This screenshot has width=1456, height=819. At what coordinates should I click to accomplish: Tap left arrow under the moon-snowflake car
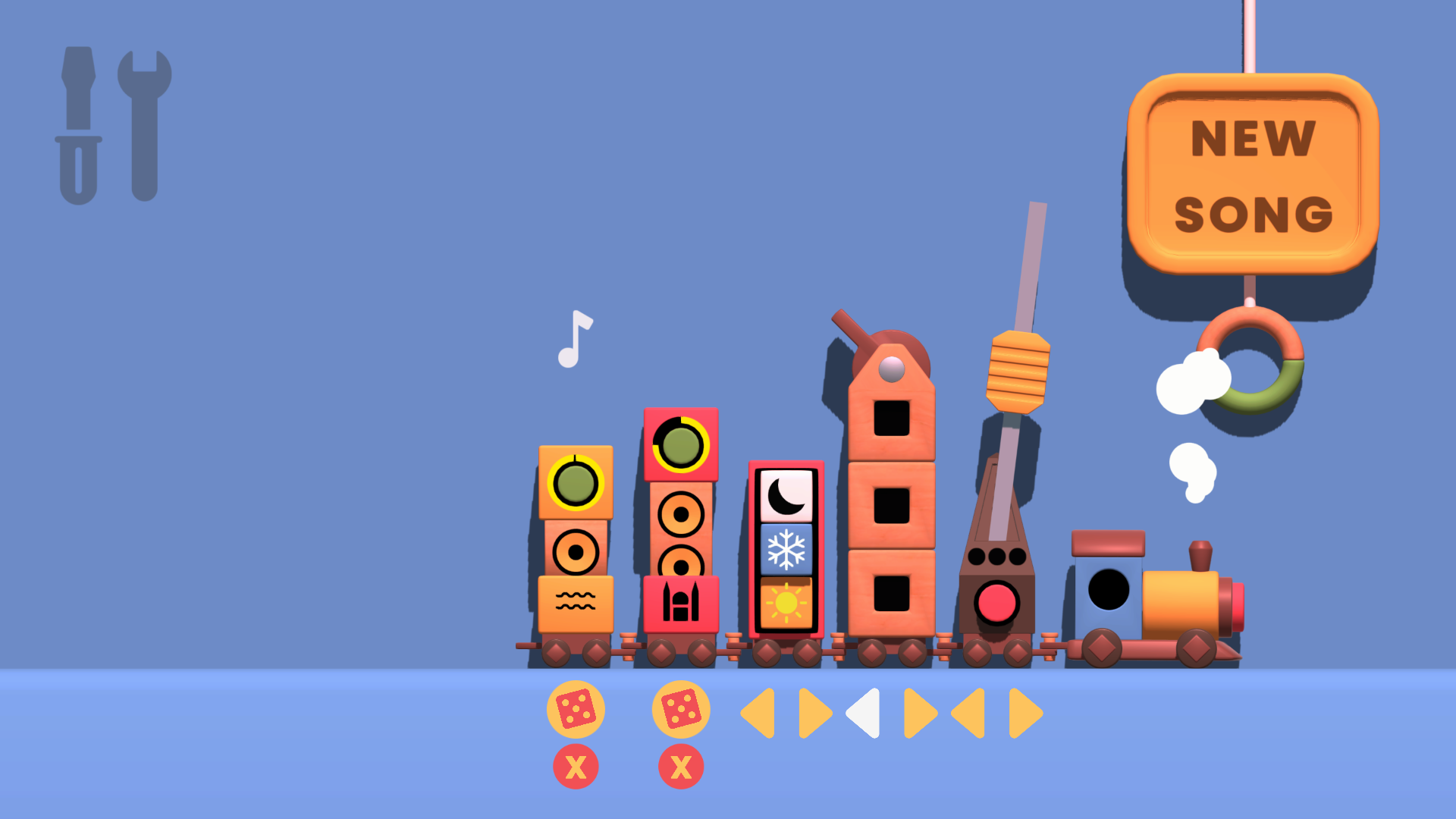click(758, 713)
